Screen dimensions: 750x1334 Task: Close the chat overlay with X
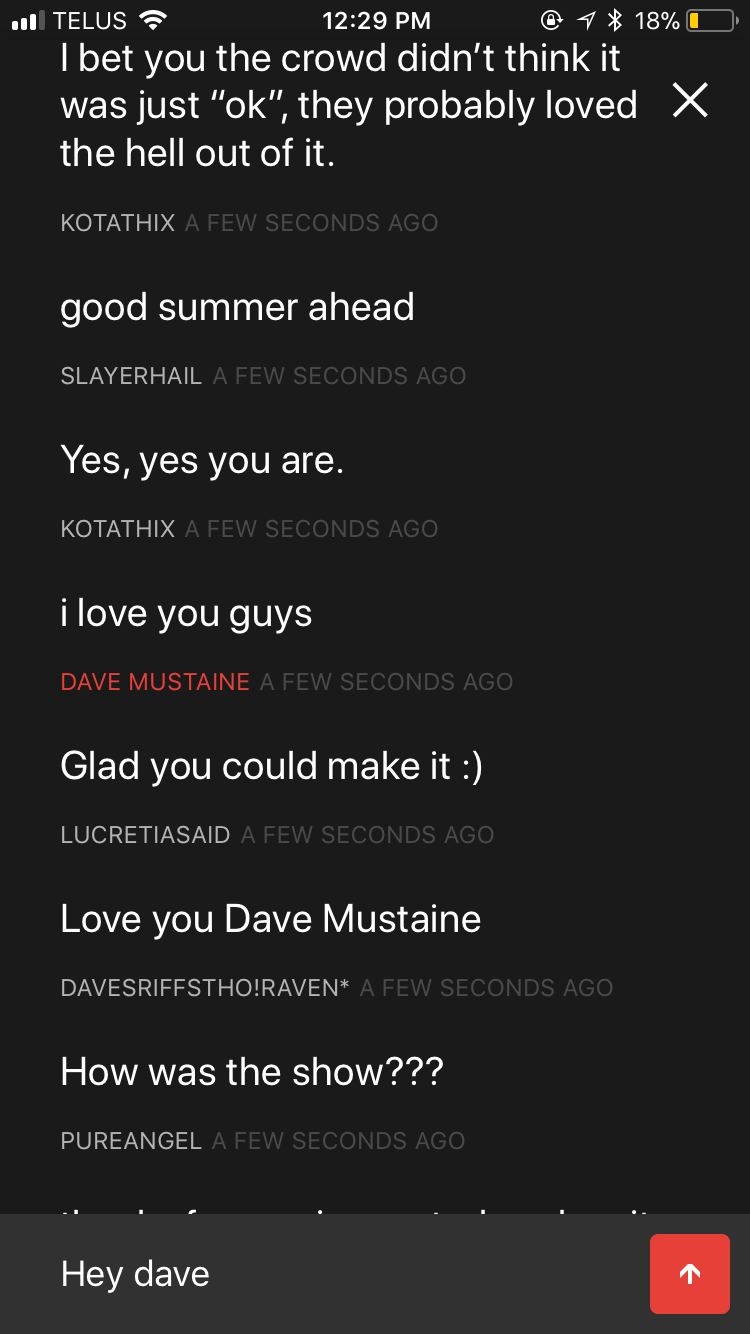point(690,100)
